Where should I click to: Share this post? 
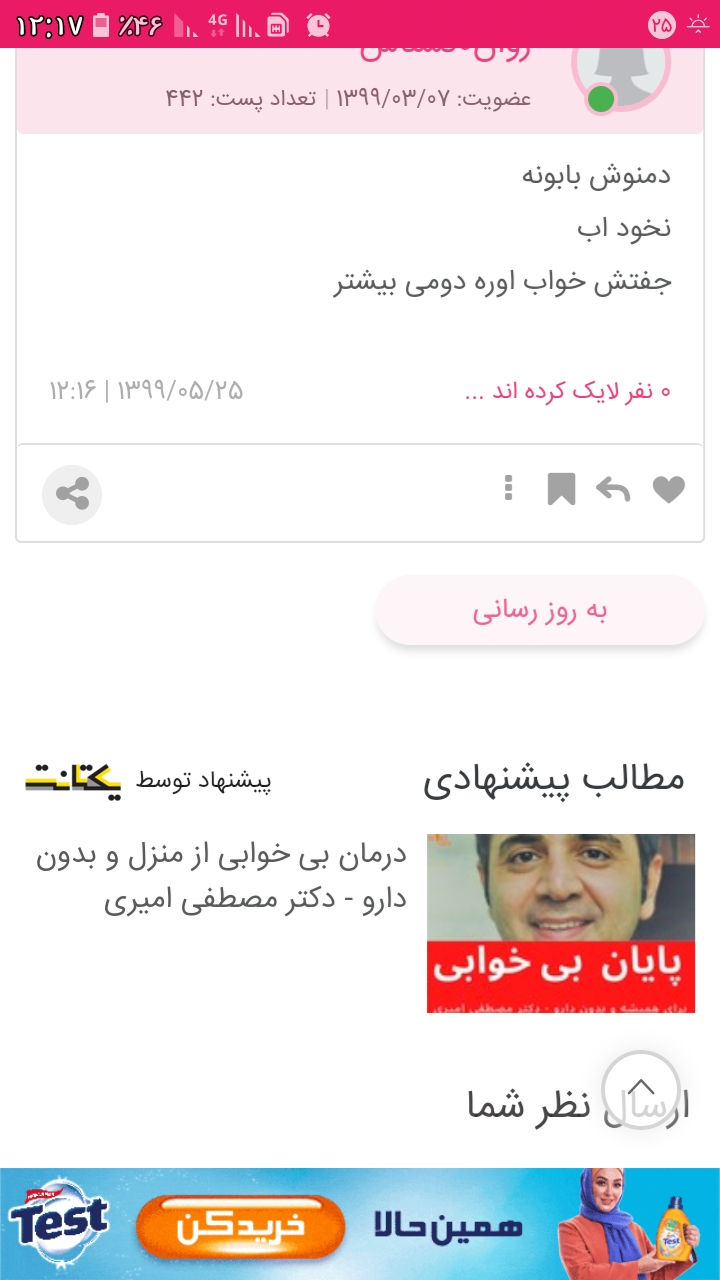72,494
